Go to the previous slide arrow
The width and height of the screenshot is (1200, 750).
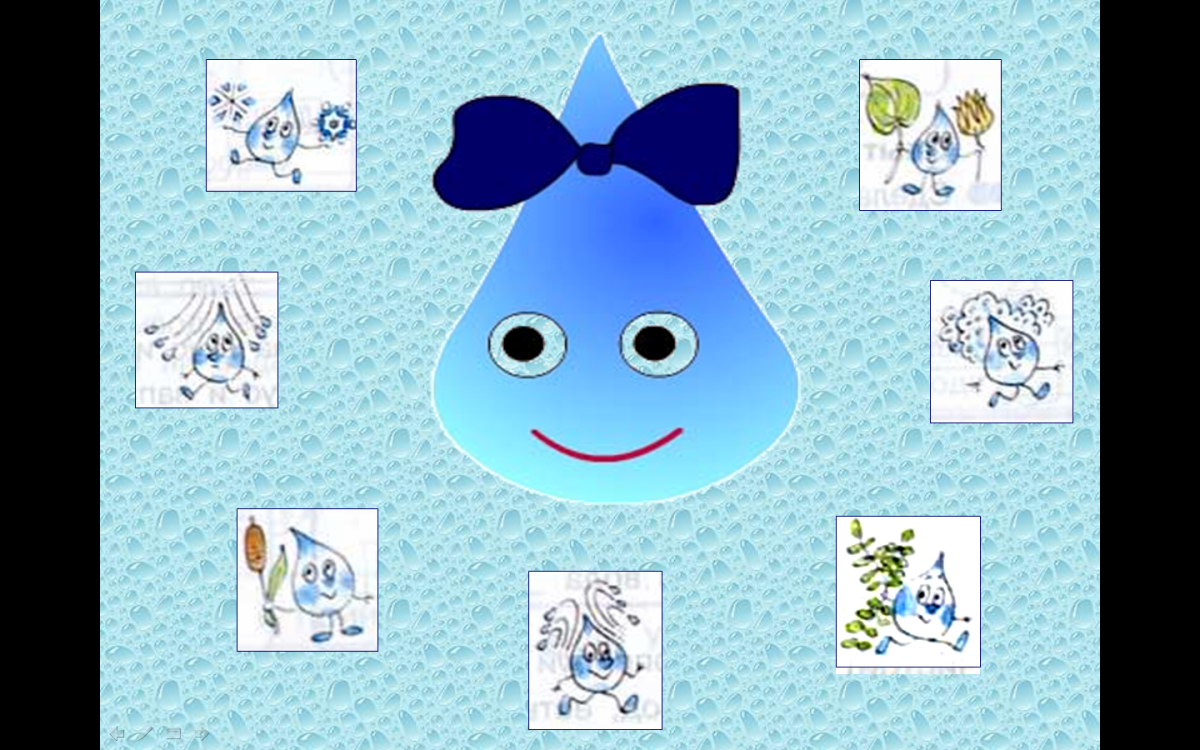coord(117,734)
